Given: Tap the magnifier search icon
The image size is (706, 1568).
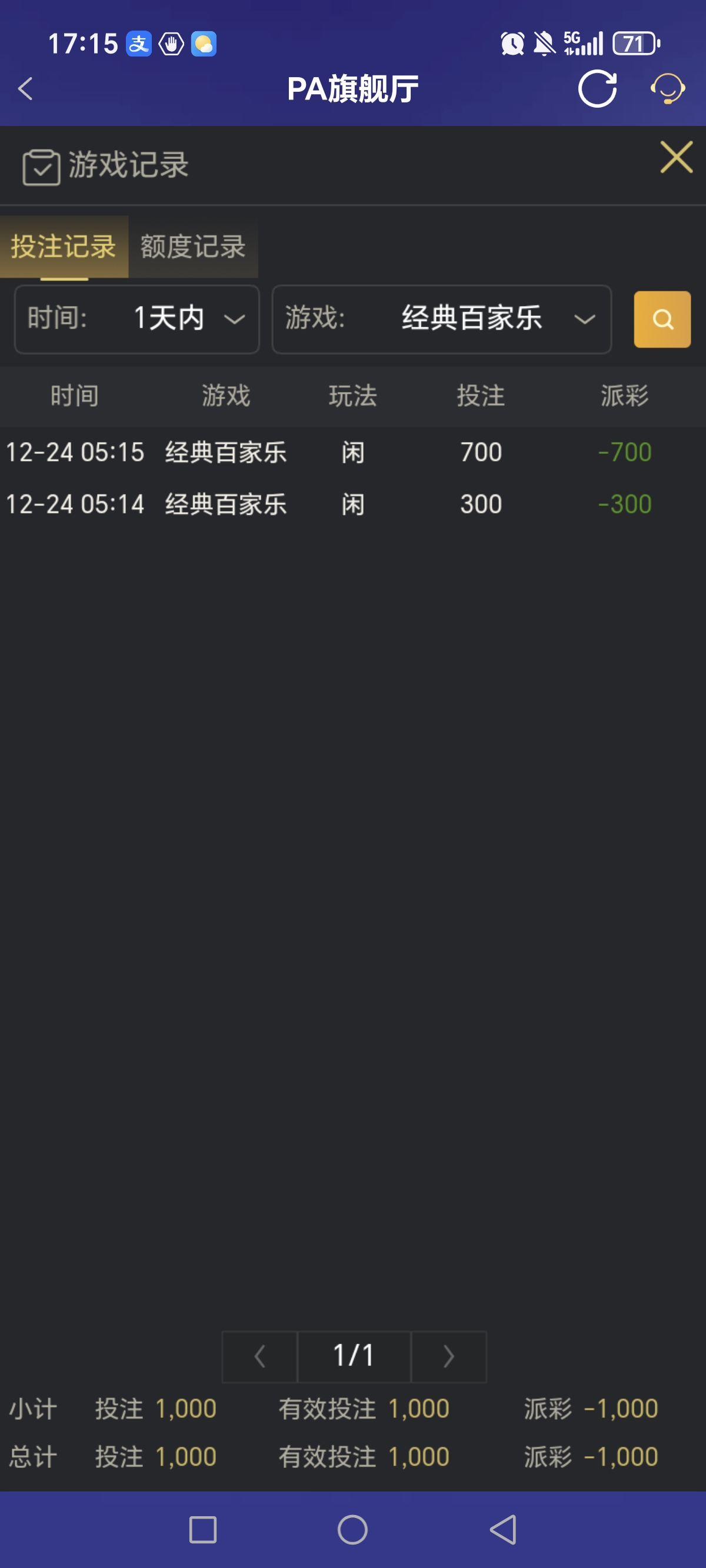Looking at the screenshot, I should (x=662, y=319).
